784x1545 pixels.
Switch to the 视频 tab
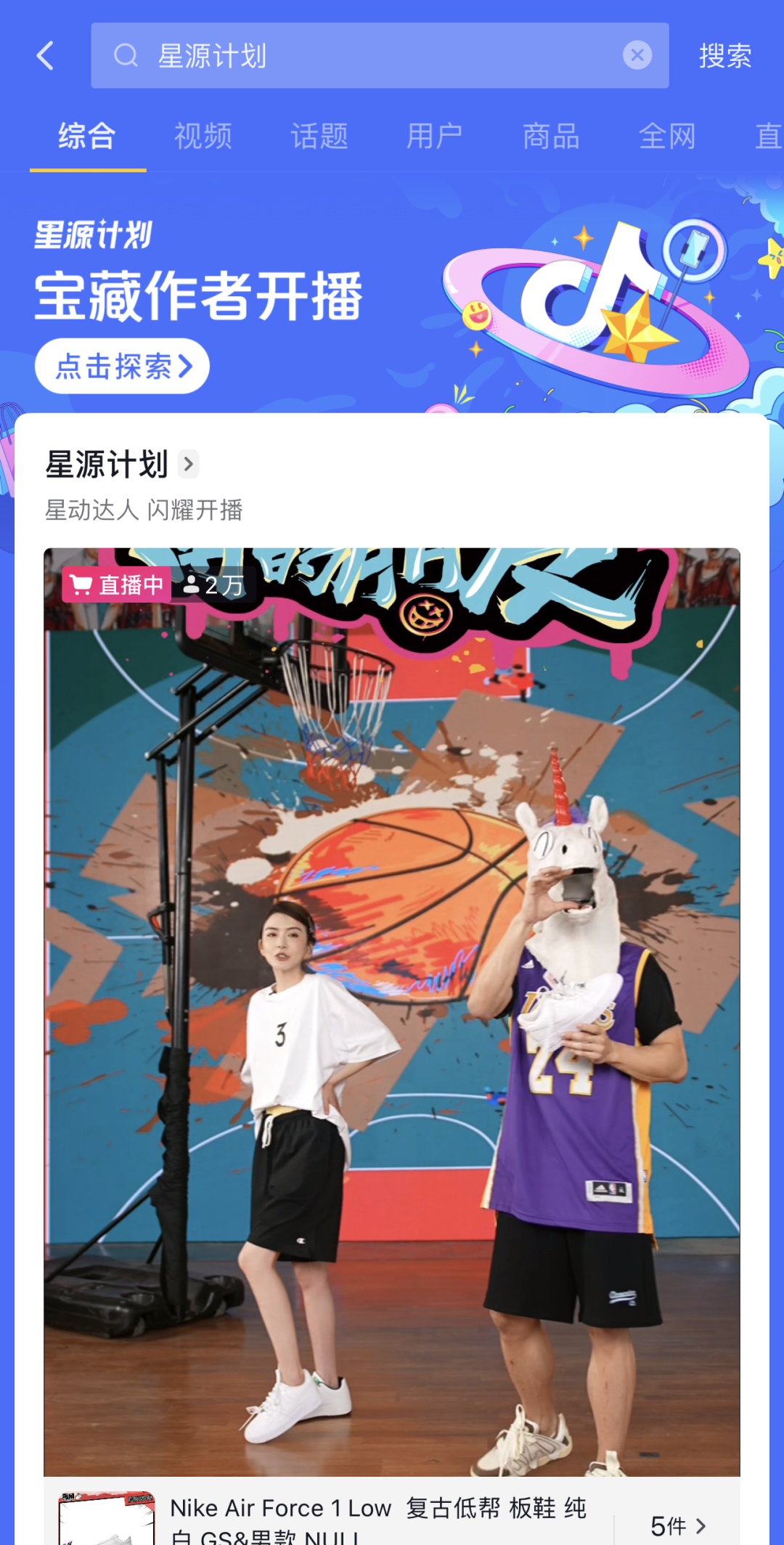tap(203, 136)
